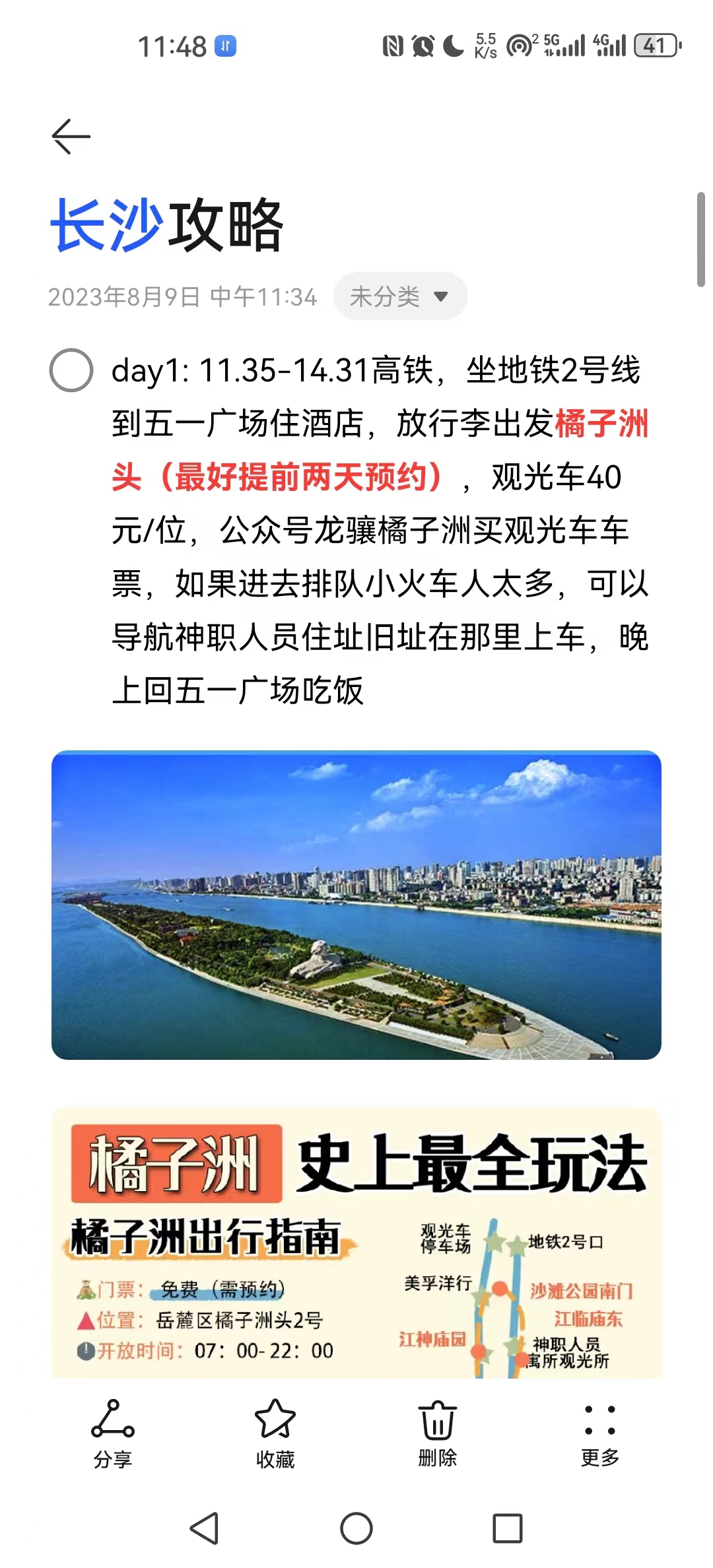Tap the back arrow to exit note
The height and width of the screenshot is (1568, 713).
coord(70,135)
